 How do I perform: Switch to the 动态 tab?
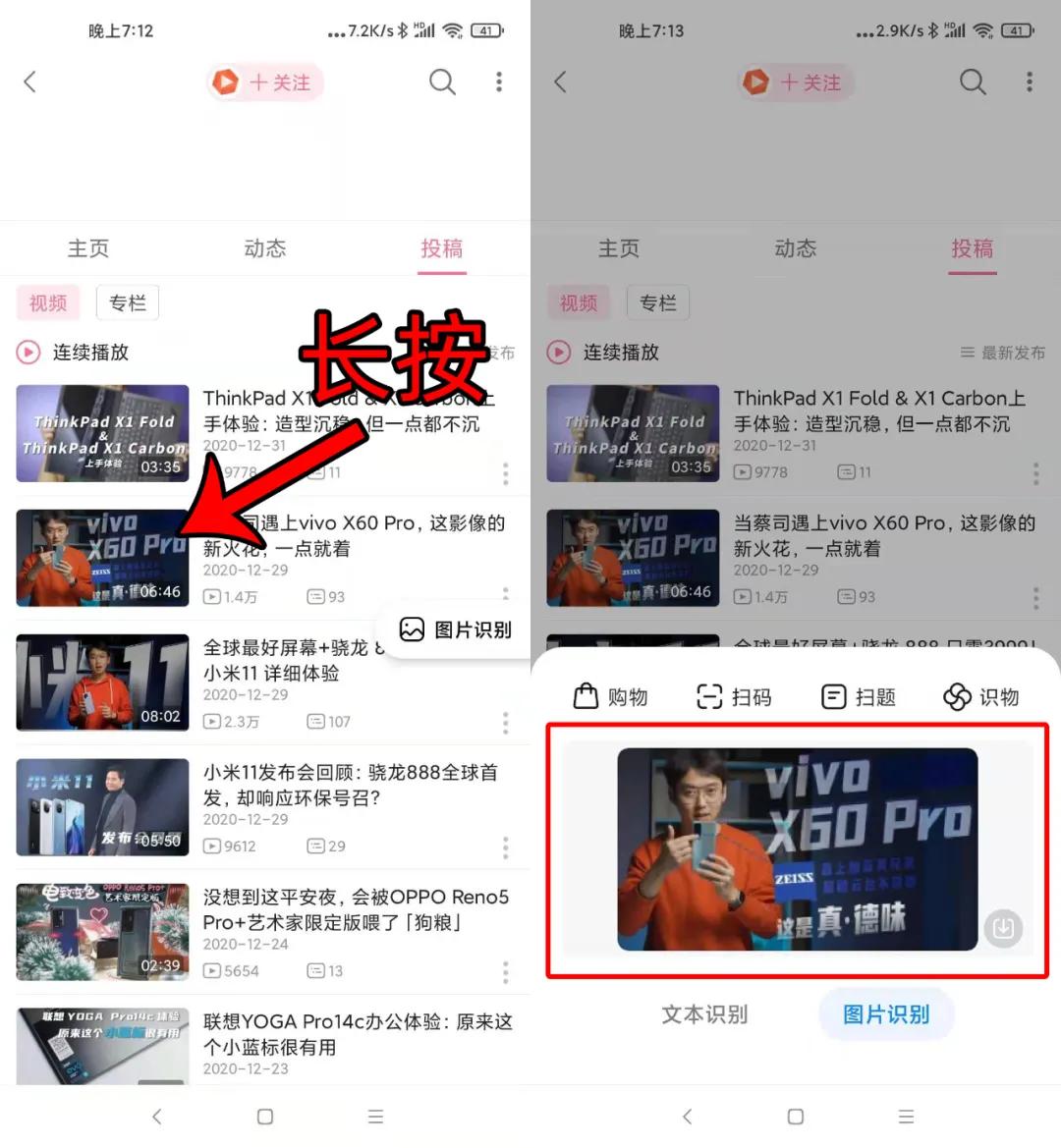coord(264,248)
